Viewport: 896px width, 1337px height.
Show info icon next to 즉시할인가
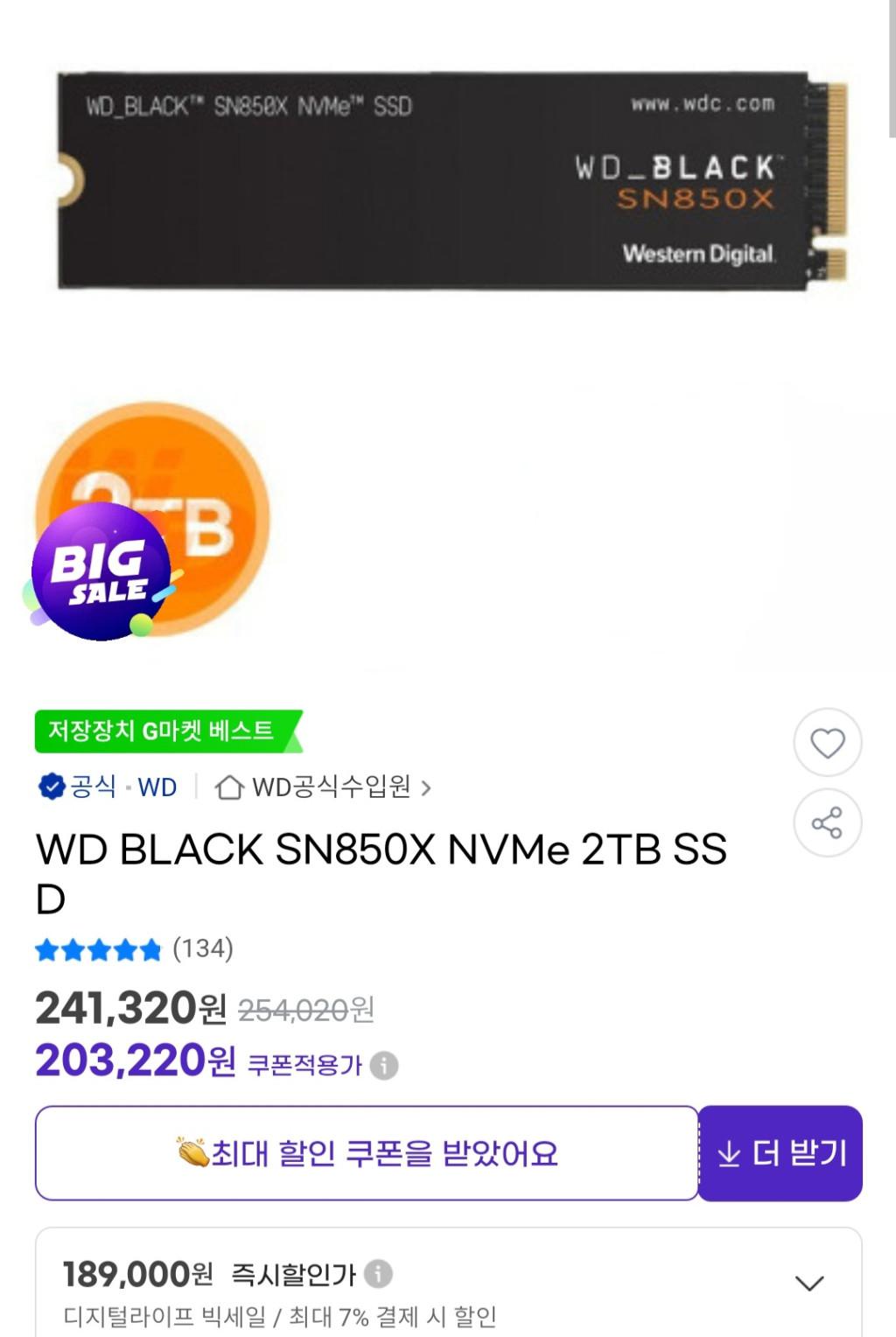point(378,1274)
